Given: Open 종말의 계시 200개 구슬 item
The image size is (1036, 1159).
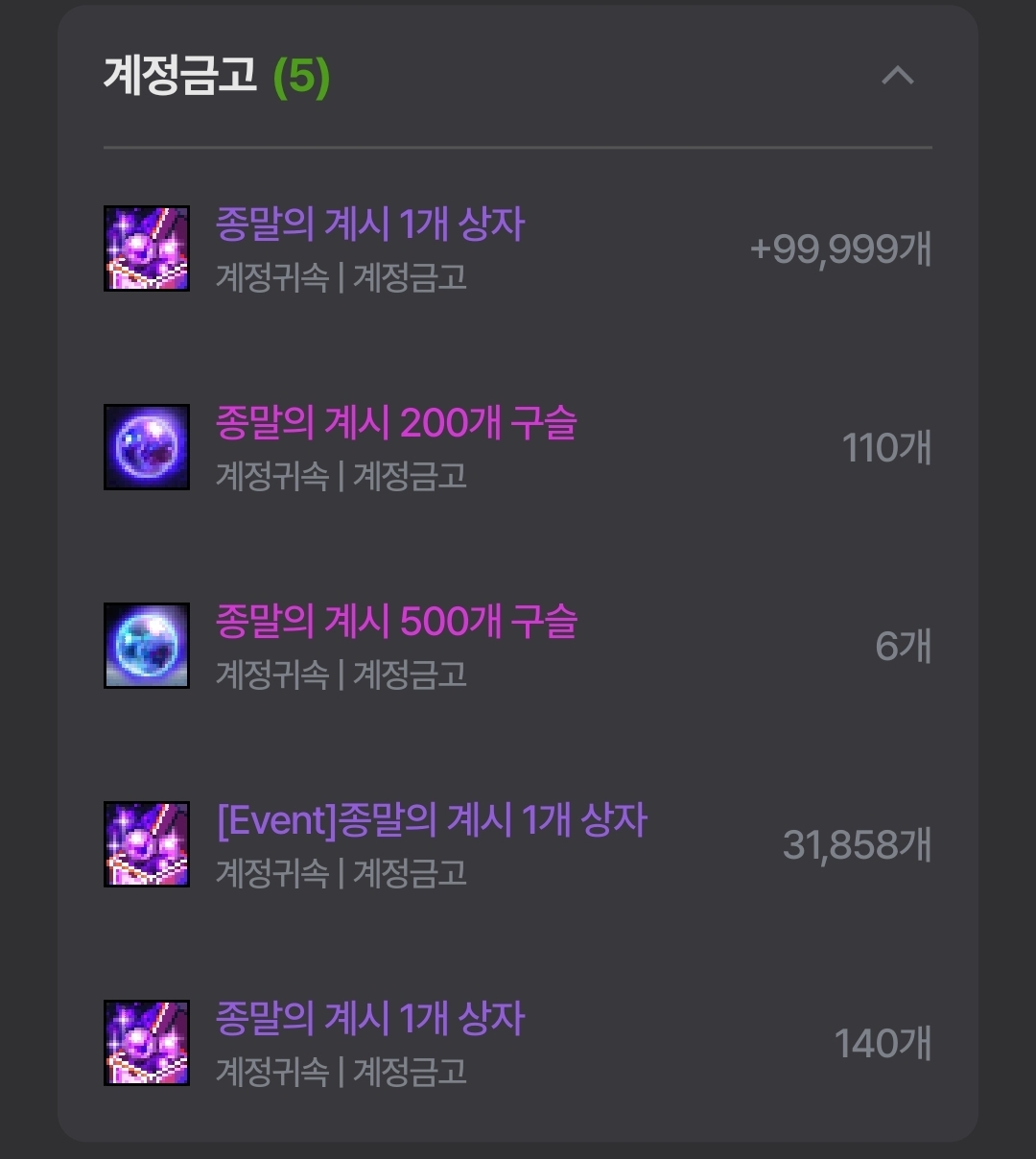Looking at the screenshot, I should pos(395,423).
